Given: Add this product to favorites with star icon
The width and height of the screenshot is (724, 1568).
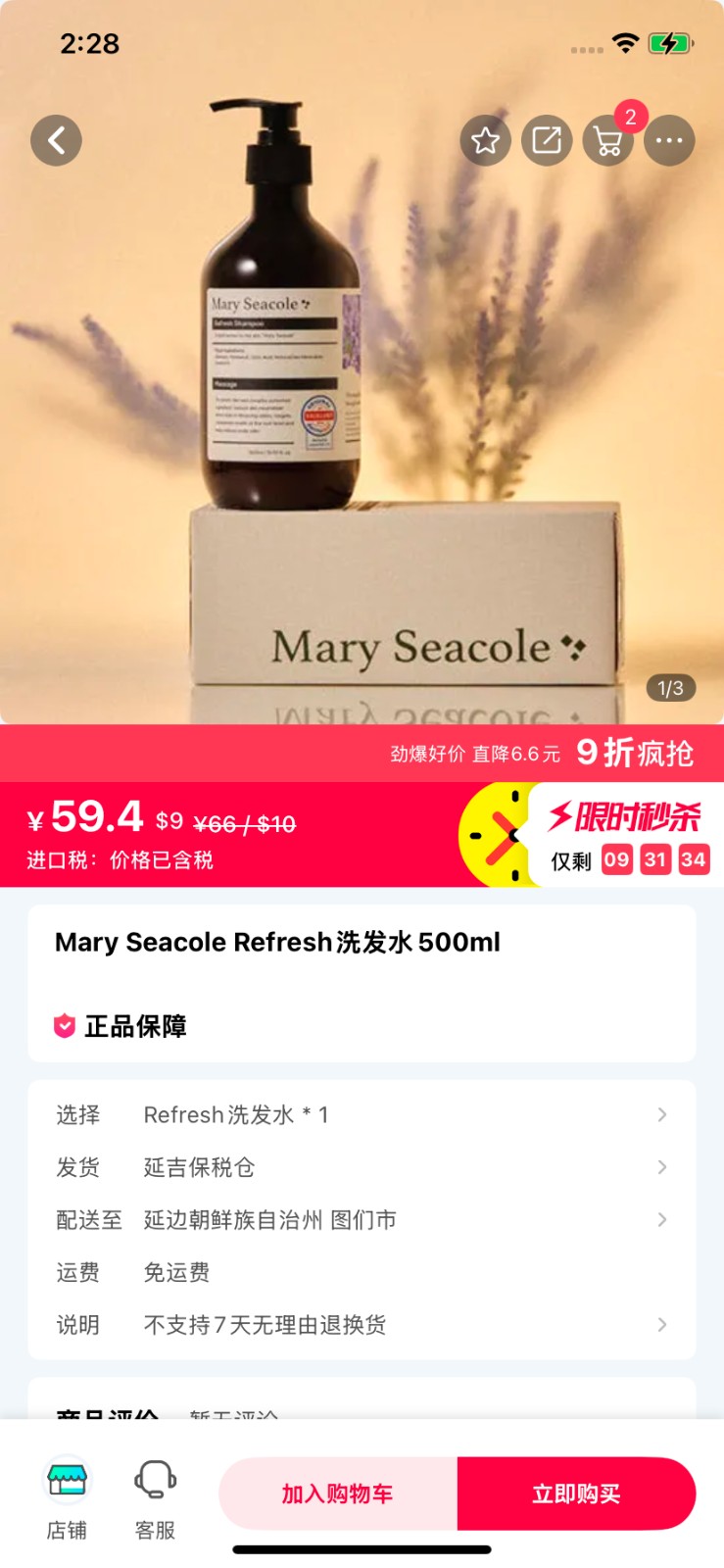Looking at the screenshot, I should 485,140.
